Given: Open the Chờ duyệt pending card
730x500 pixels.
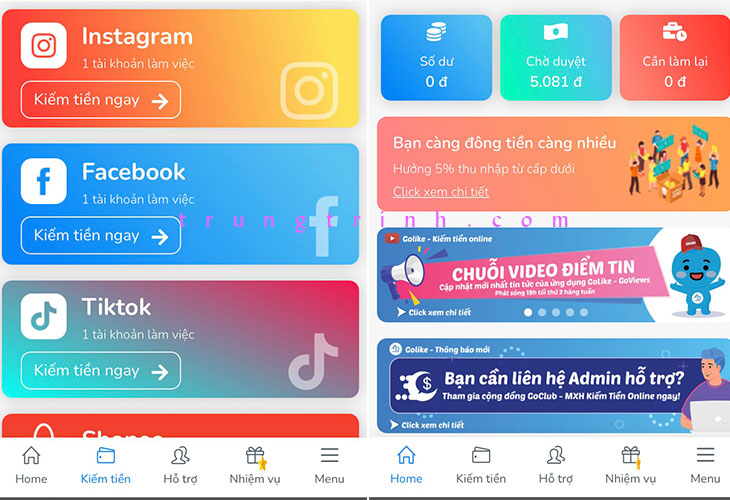Looking at the screenshot, I should coord(554,58).
